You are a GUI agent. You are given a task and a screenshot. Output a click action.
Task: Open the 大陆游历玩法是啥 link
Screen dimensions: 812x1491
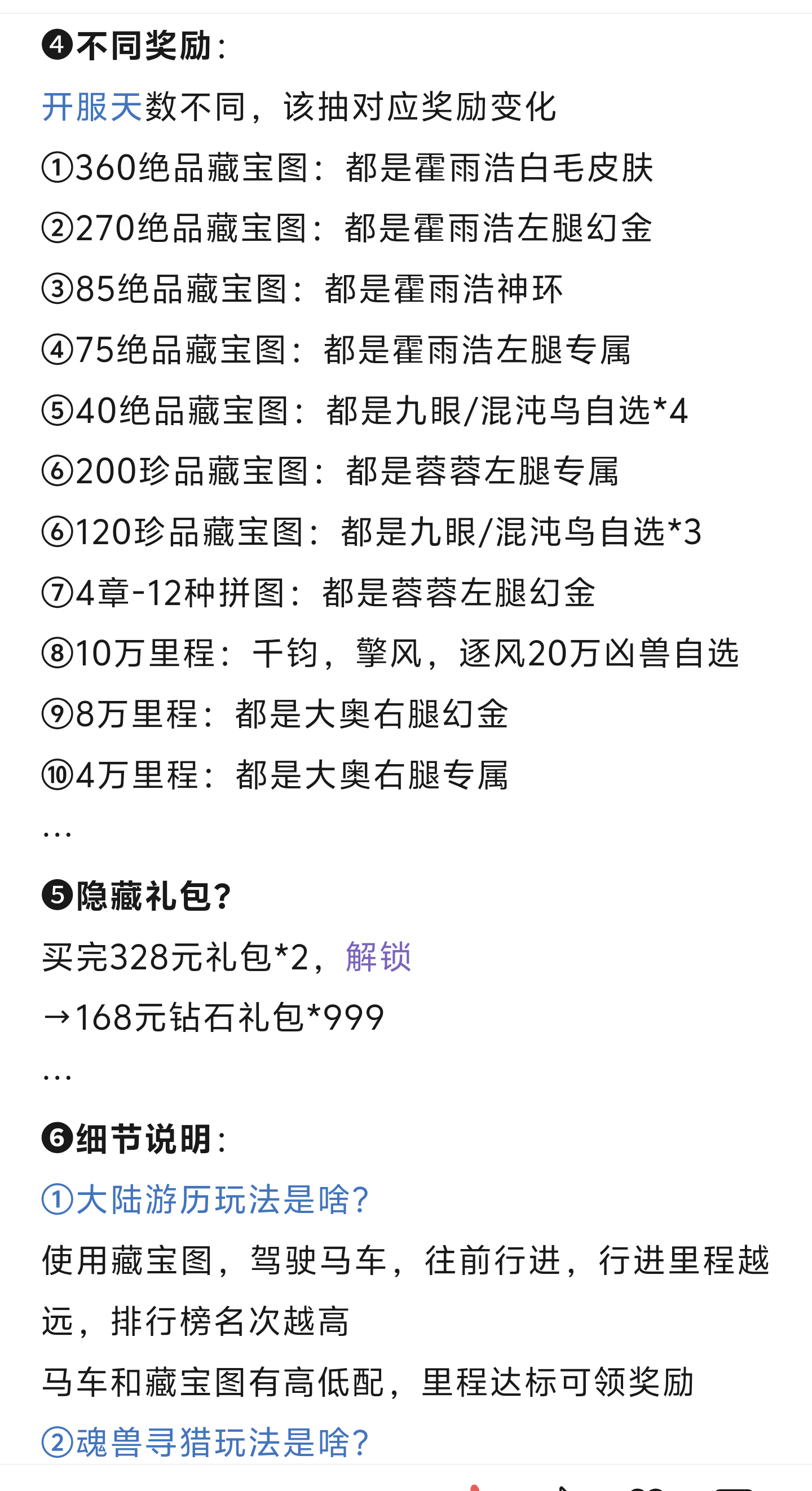click(206, 1199)
